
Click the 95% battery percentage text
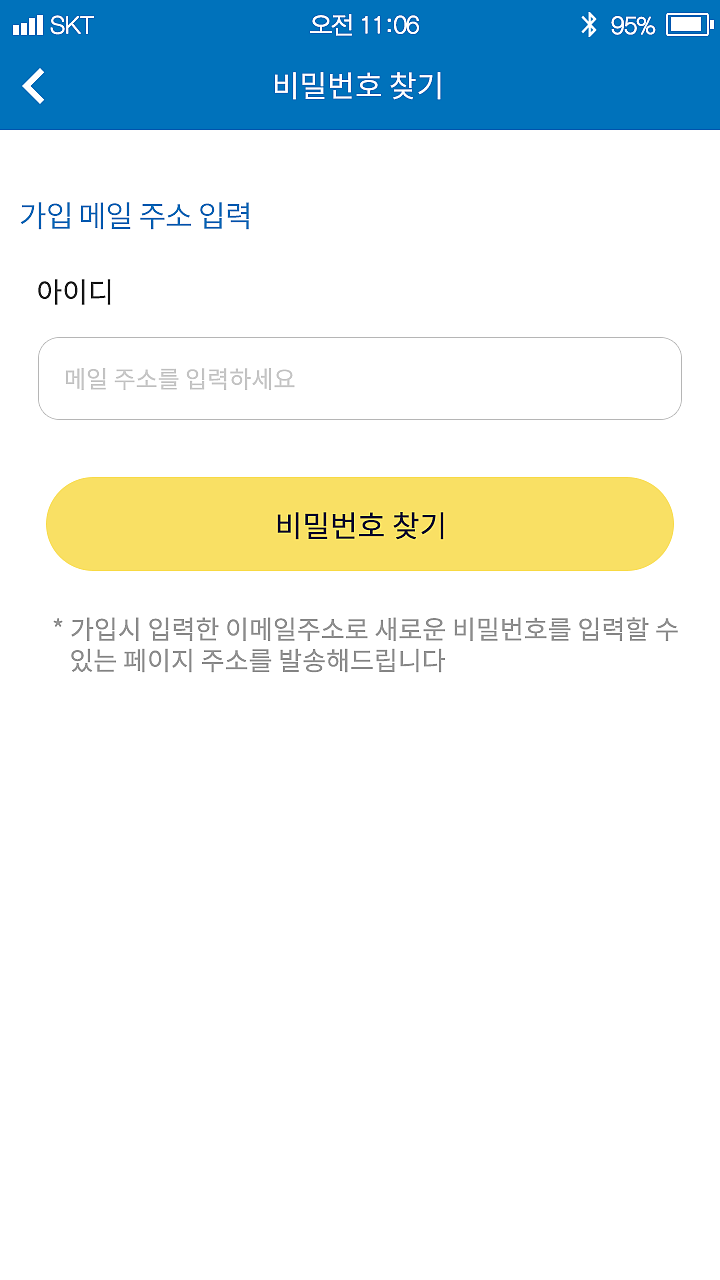[x=636, y=26]
